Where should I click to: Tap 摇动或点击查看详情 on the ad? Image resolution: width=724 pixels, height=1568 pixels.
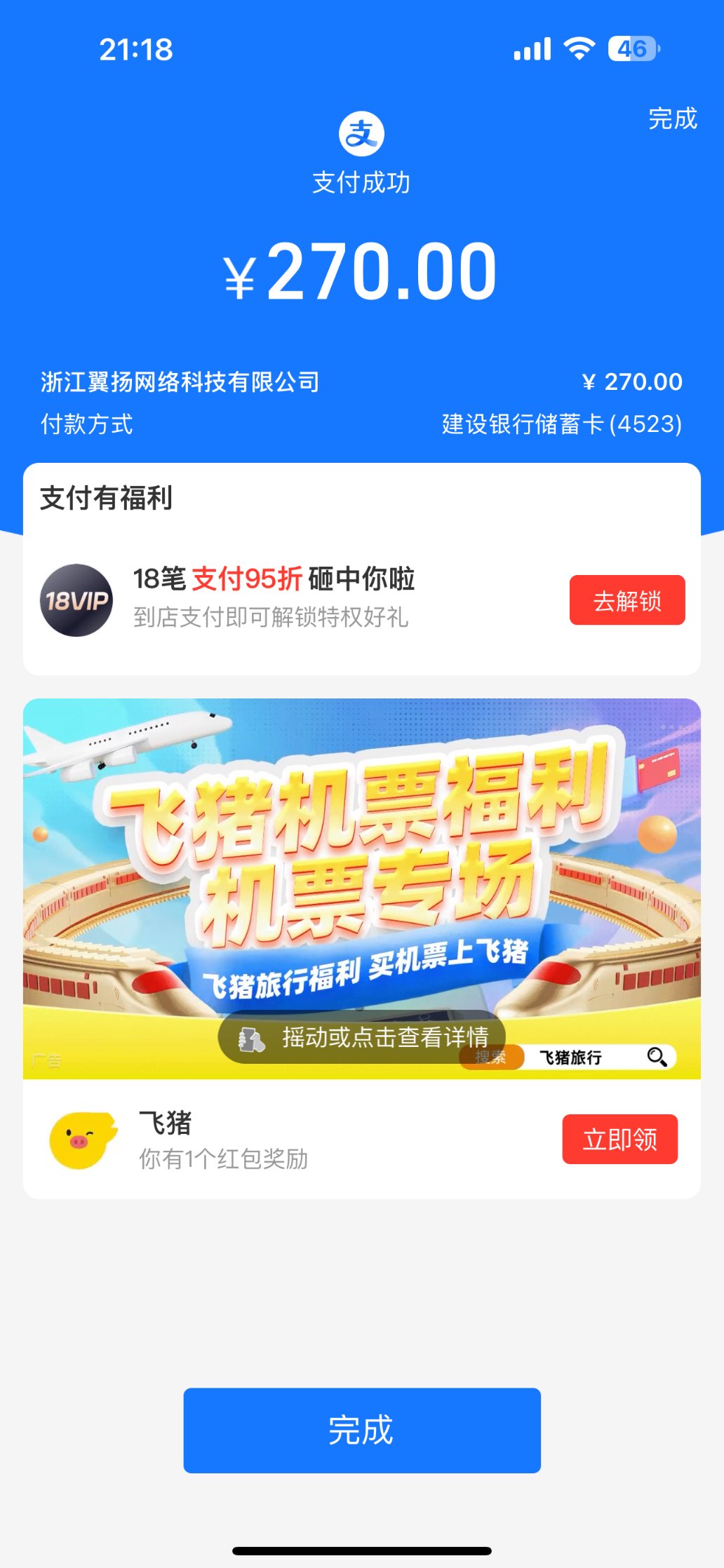(x=361, y=1036)
